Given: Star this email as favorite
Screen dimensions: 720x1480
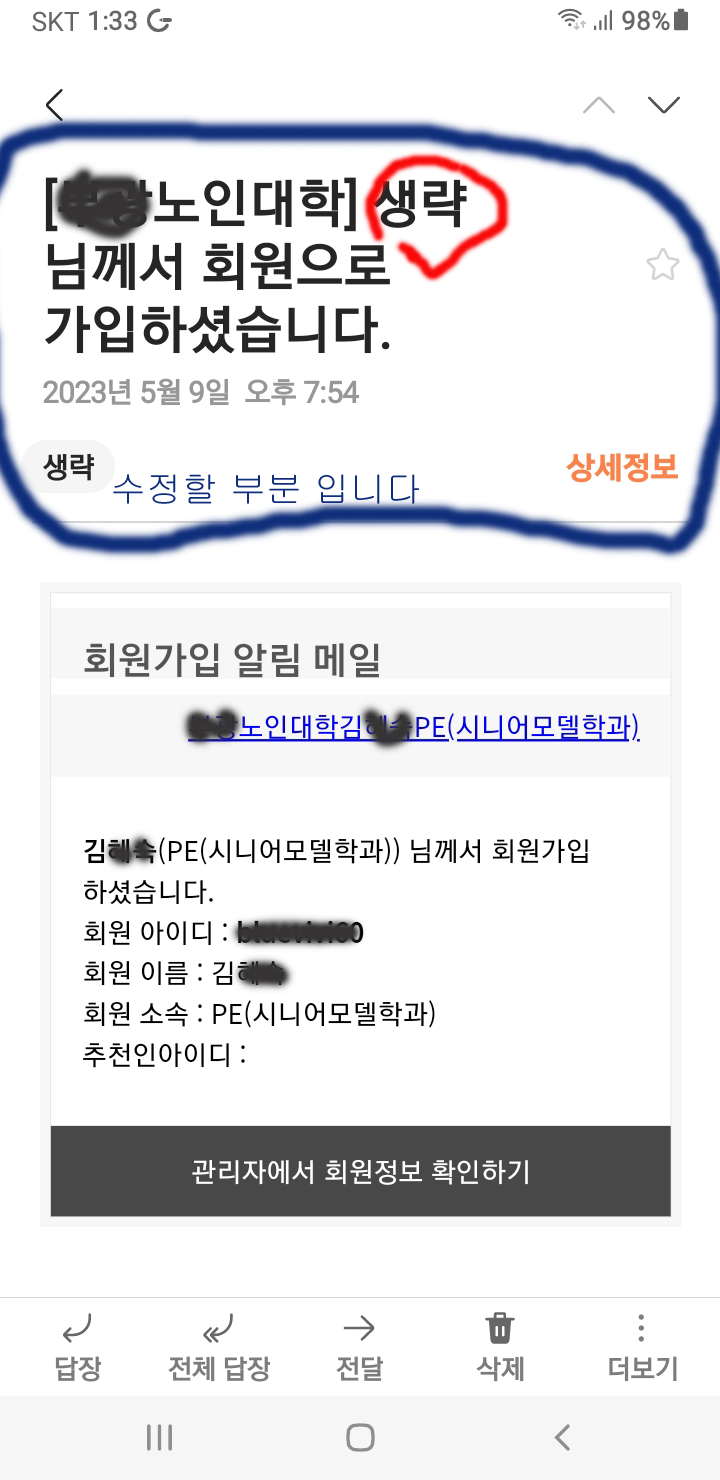Looking at the screenshot, I should [x=662, y=265].
